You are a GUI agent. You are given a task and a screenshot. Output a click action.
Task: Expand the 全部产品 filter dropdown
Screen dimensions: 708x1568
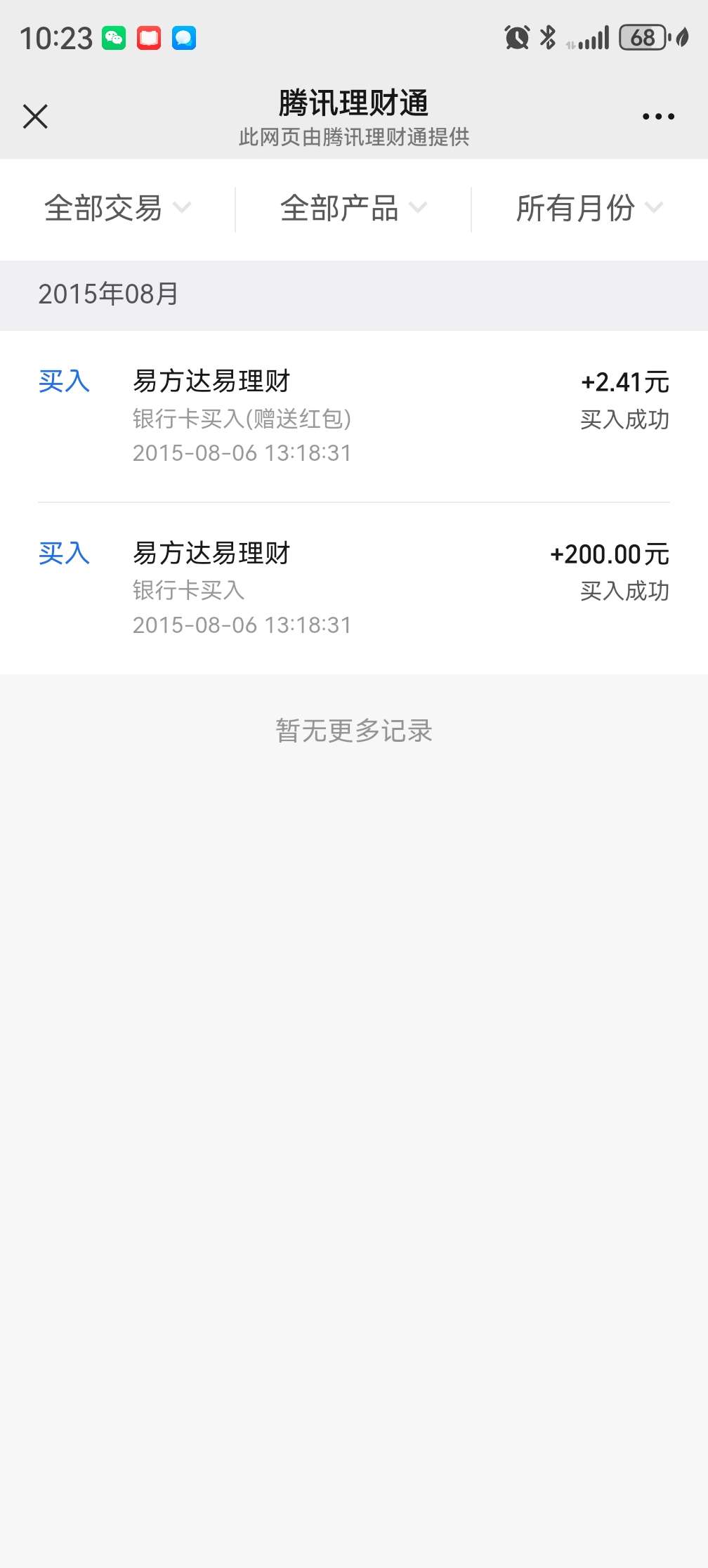(x=353, y=209)
